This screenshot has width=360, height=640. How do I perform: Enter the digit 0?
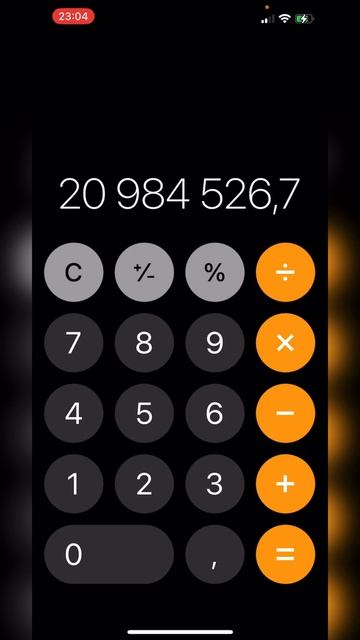109,554
